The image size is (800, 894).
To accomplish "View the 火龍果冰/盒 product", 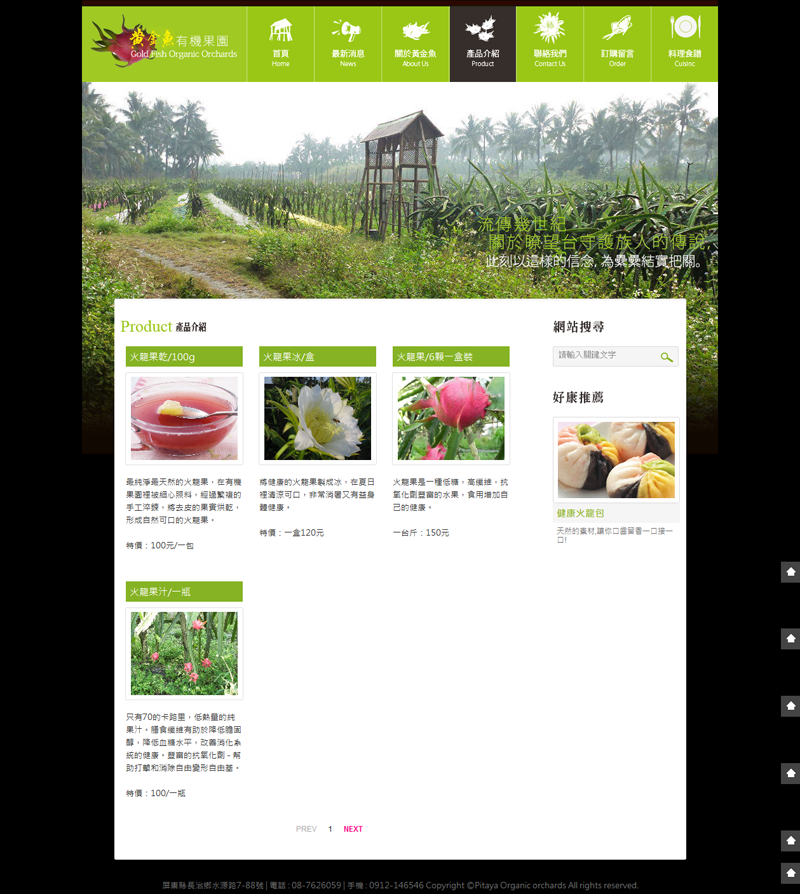I will (317, 417).
